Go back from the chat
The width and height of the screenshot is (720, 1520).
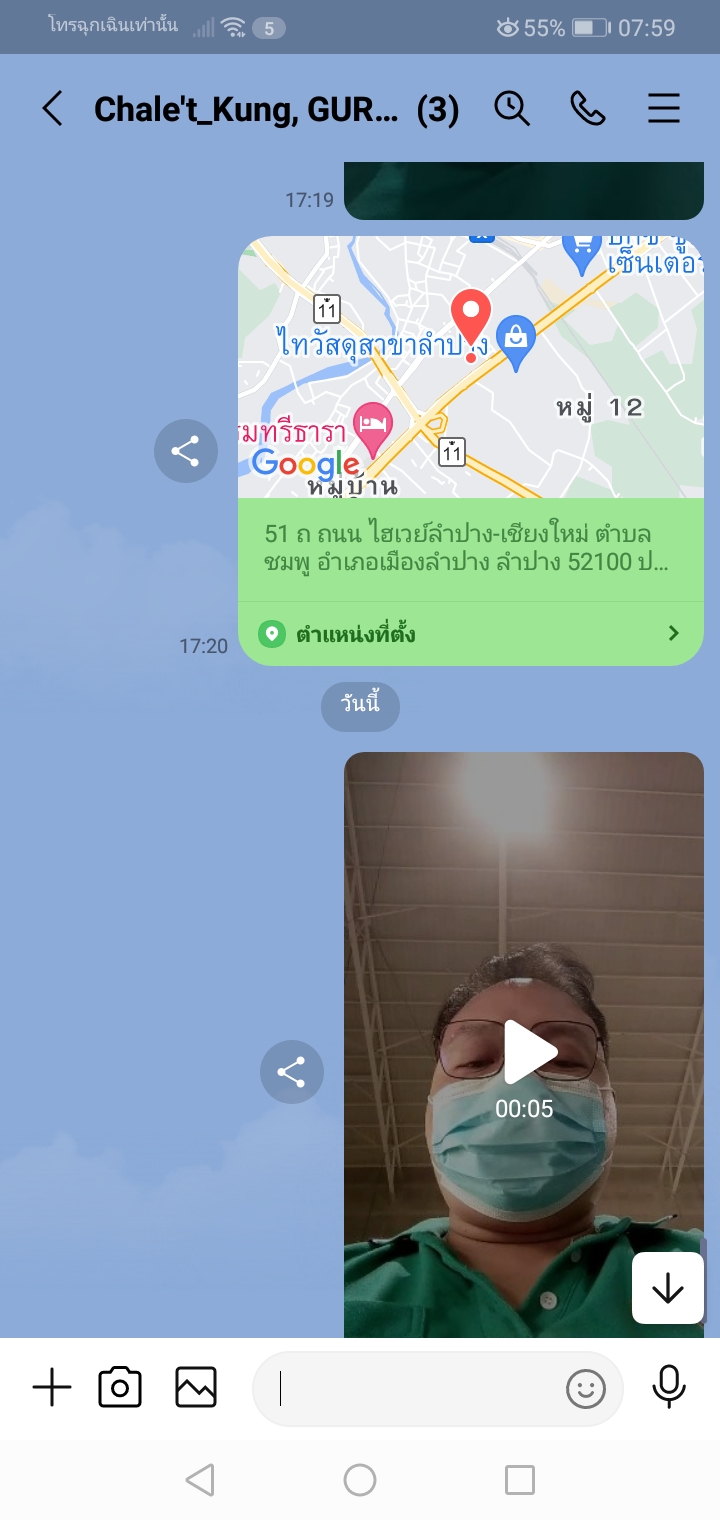tap(52, 108)
